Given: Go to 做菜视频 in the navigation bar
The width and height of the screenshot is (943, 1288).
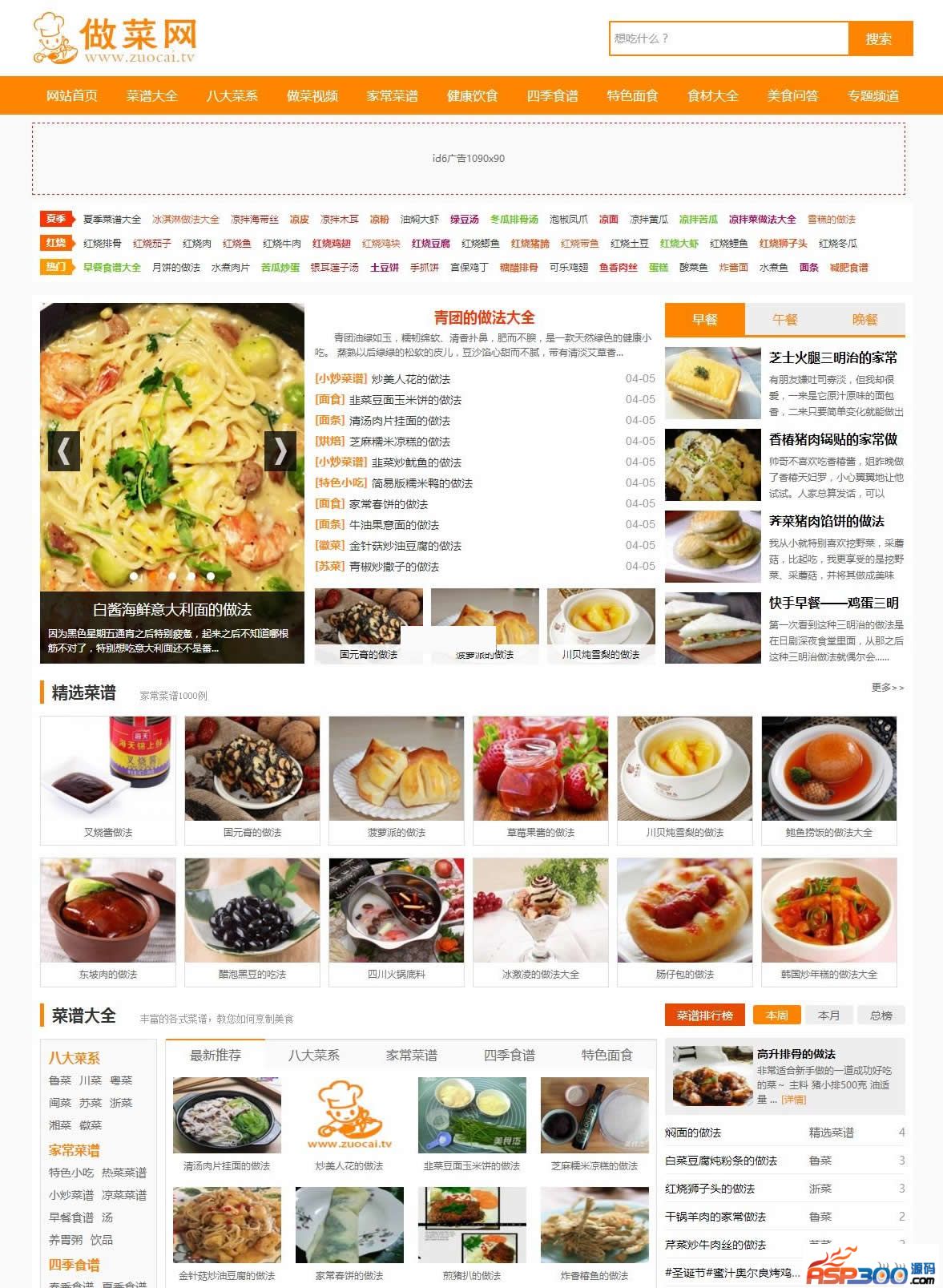Looking at the screenshot, I should point(312,95).
